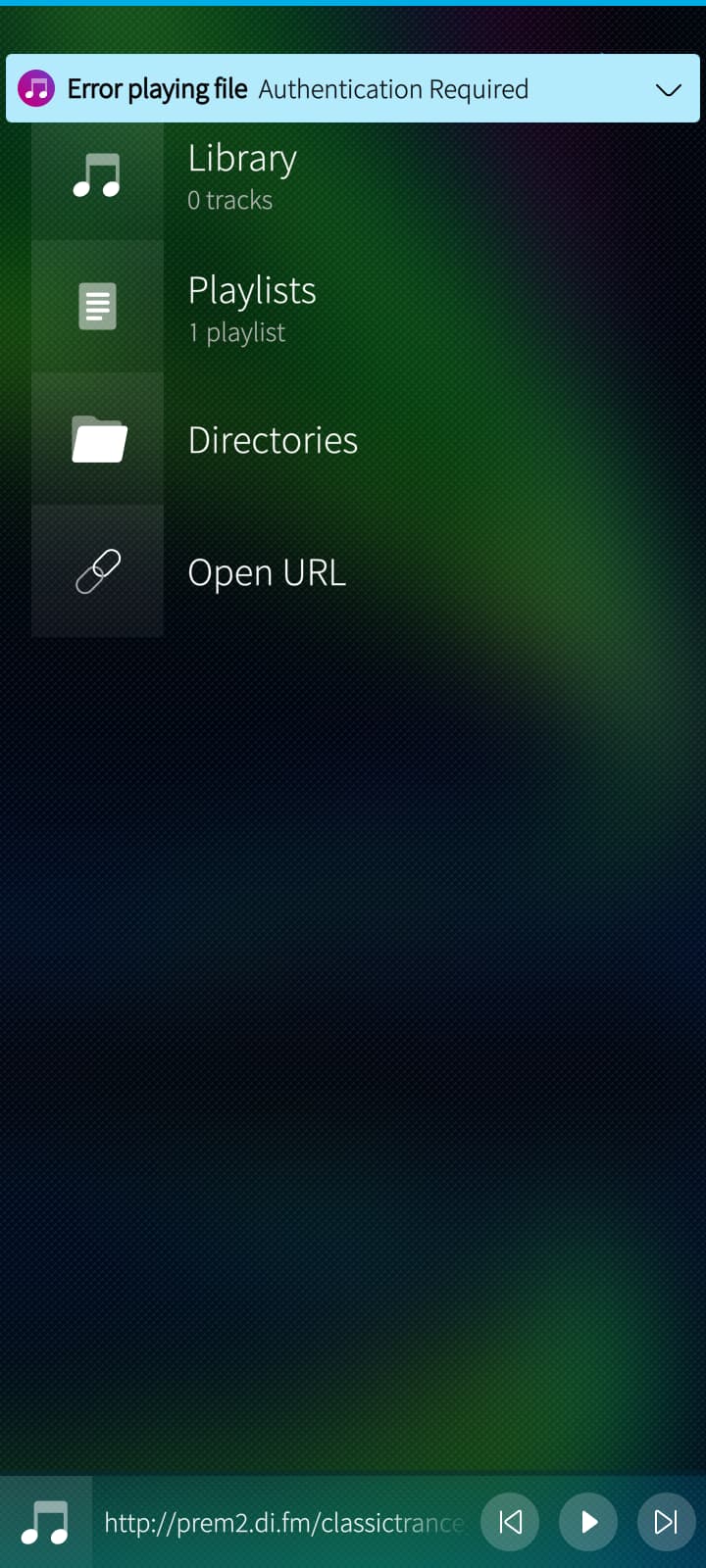The height and width of the screenshot is (1568, 706).
Task: Expand the Error playing file notification
Action: [x=668, y=90]
